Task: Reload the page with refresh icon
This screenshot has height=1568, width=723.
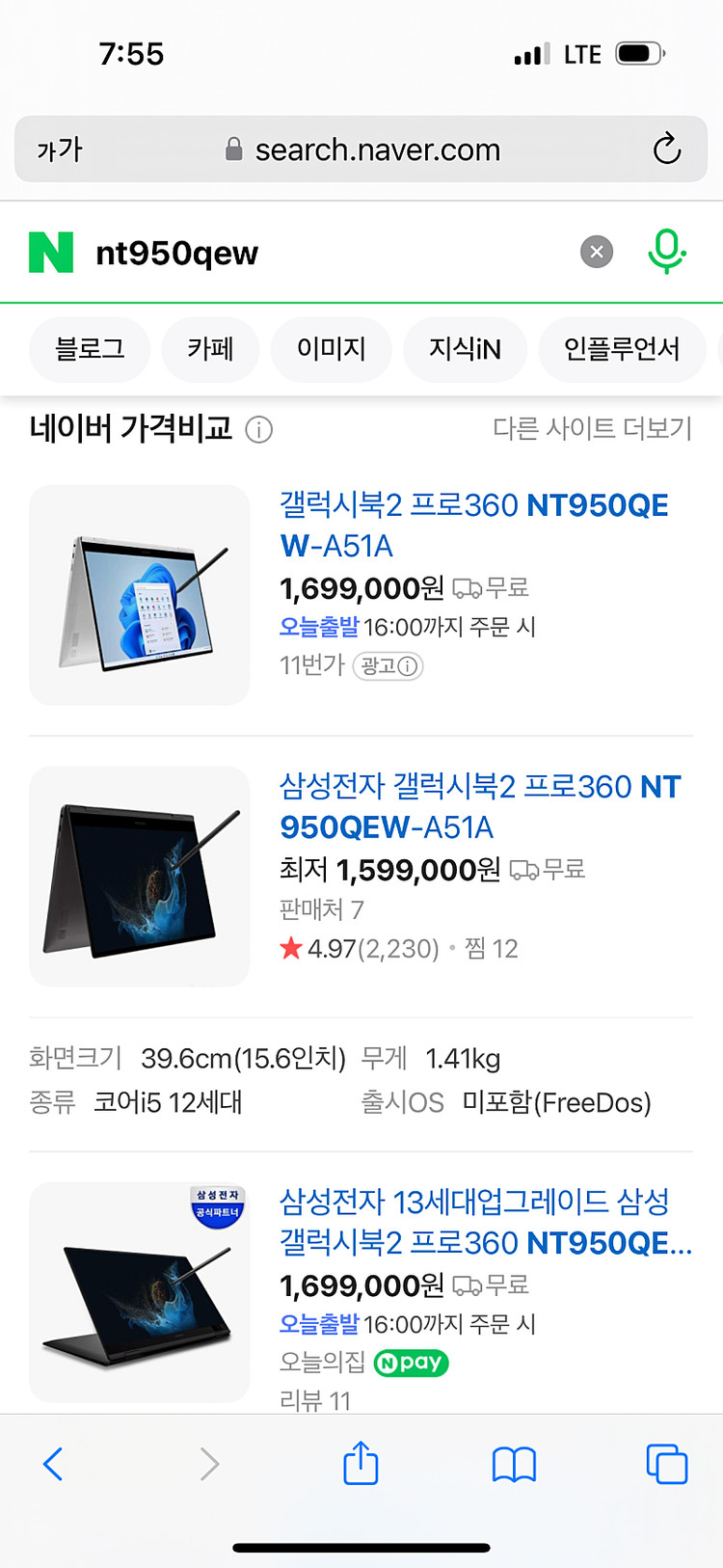Action: [x=666, y=149]
